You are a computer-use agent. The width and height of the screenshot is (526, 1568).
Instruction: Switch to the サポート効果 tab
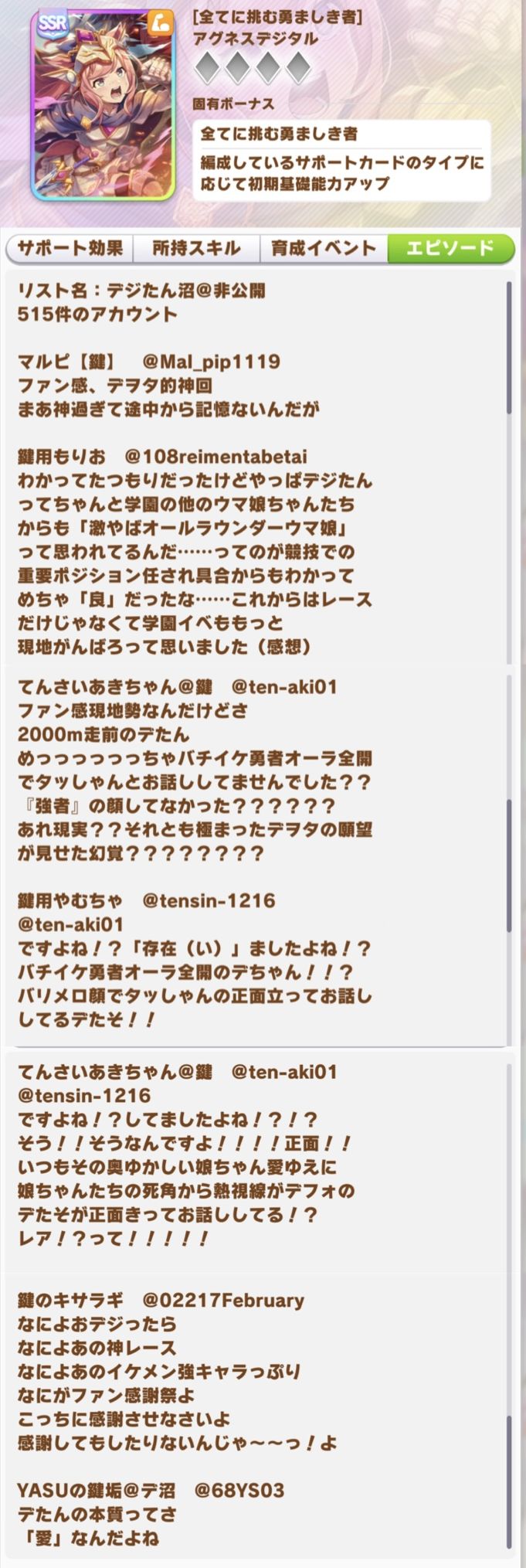point(70,249)
